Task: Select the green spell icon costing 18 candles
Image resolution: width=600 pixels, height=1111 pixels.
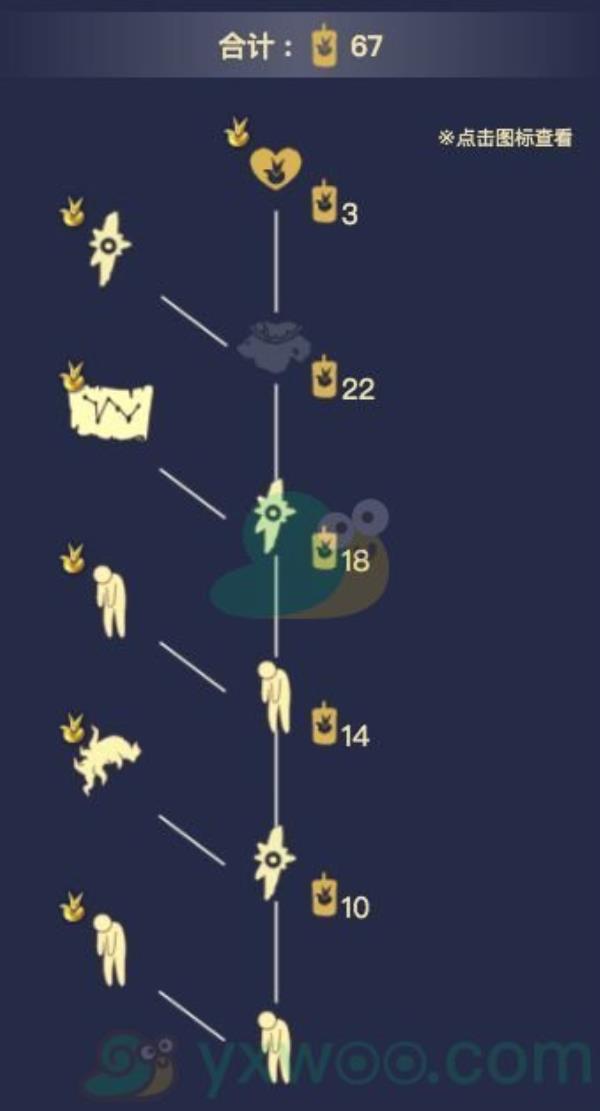Action: [x=272, y=515]
